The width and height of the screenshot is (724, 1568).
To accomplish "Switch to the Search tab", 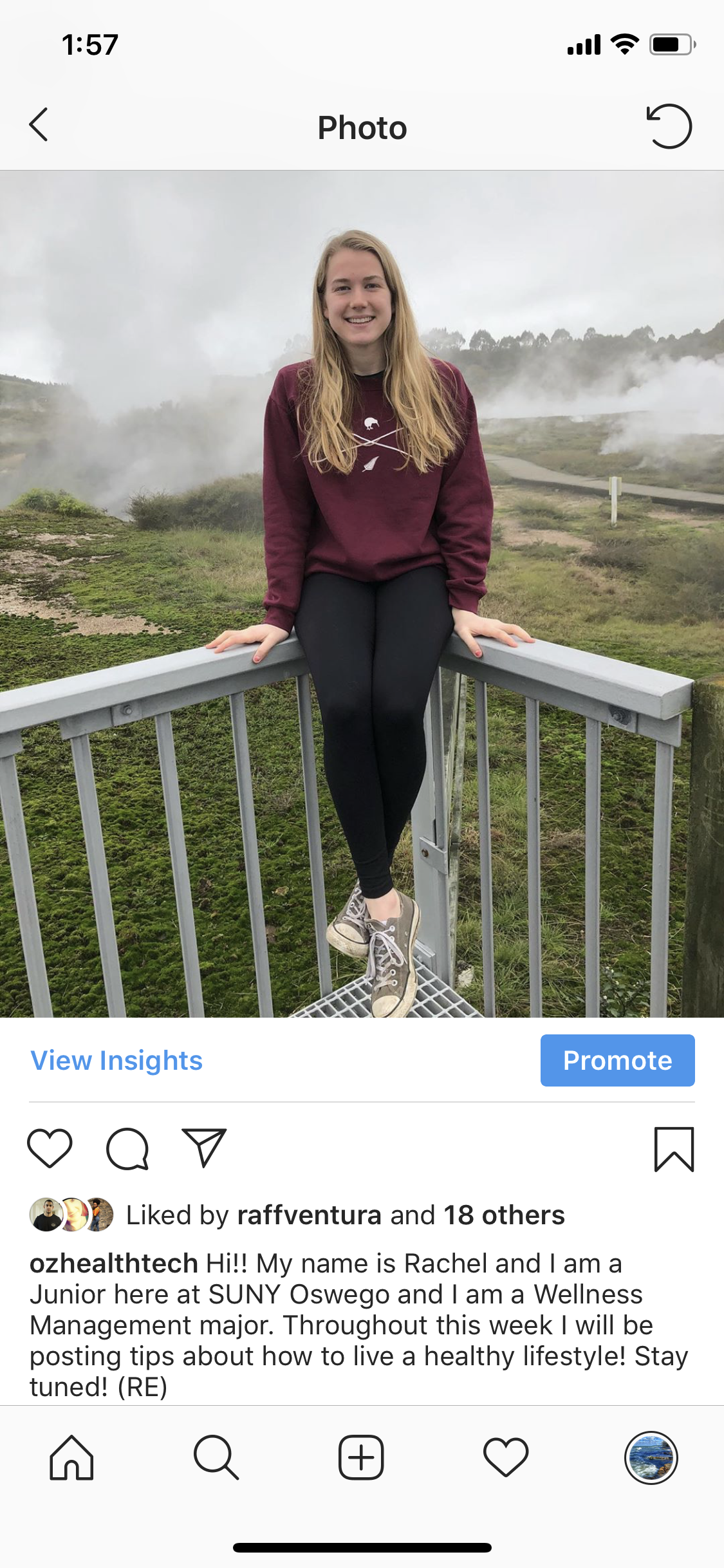I will (x=216, y=1457).
